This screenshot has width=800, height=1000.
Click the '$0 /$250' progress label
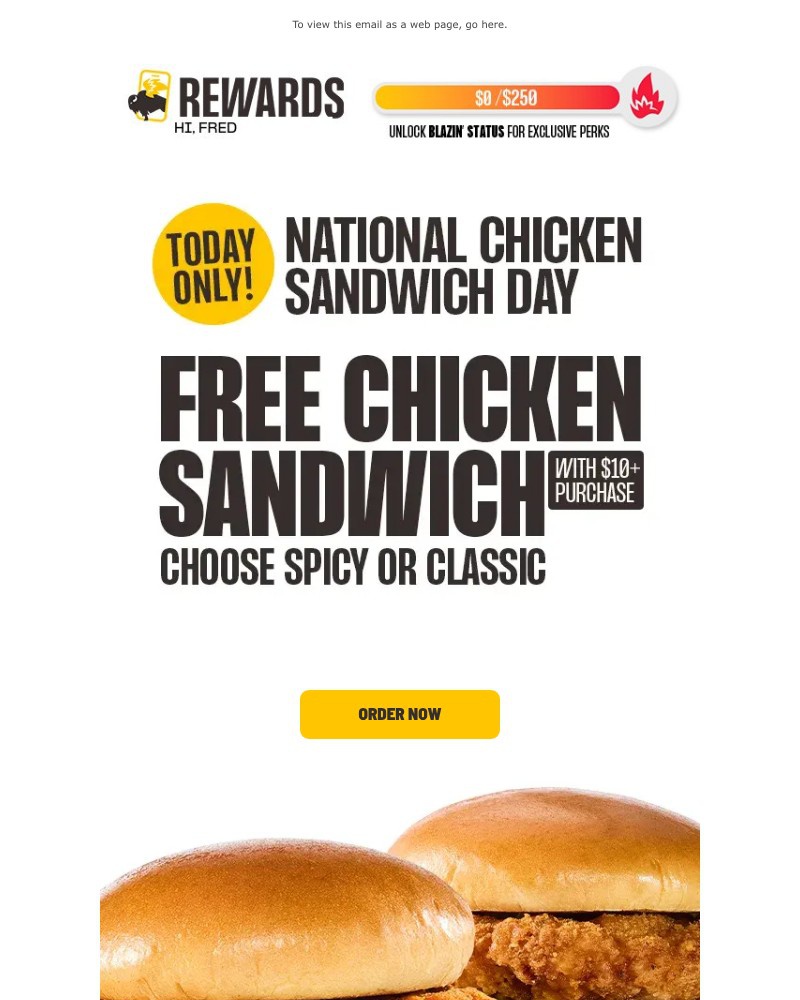(x=505, y=98)
